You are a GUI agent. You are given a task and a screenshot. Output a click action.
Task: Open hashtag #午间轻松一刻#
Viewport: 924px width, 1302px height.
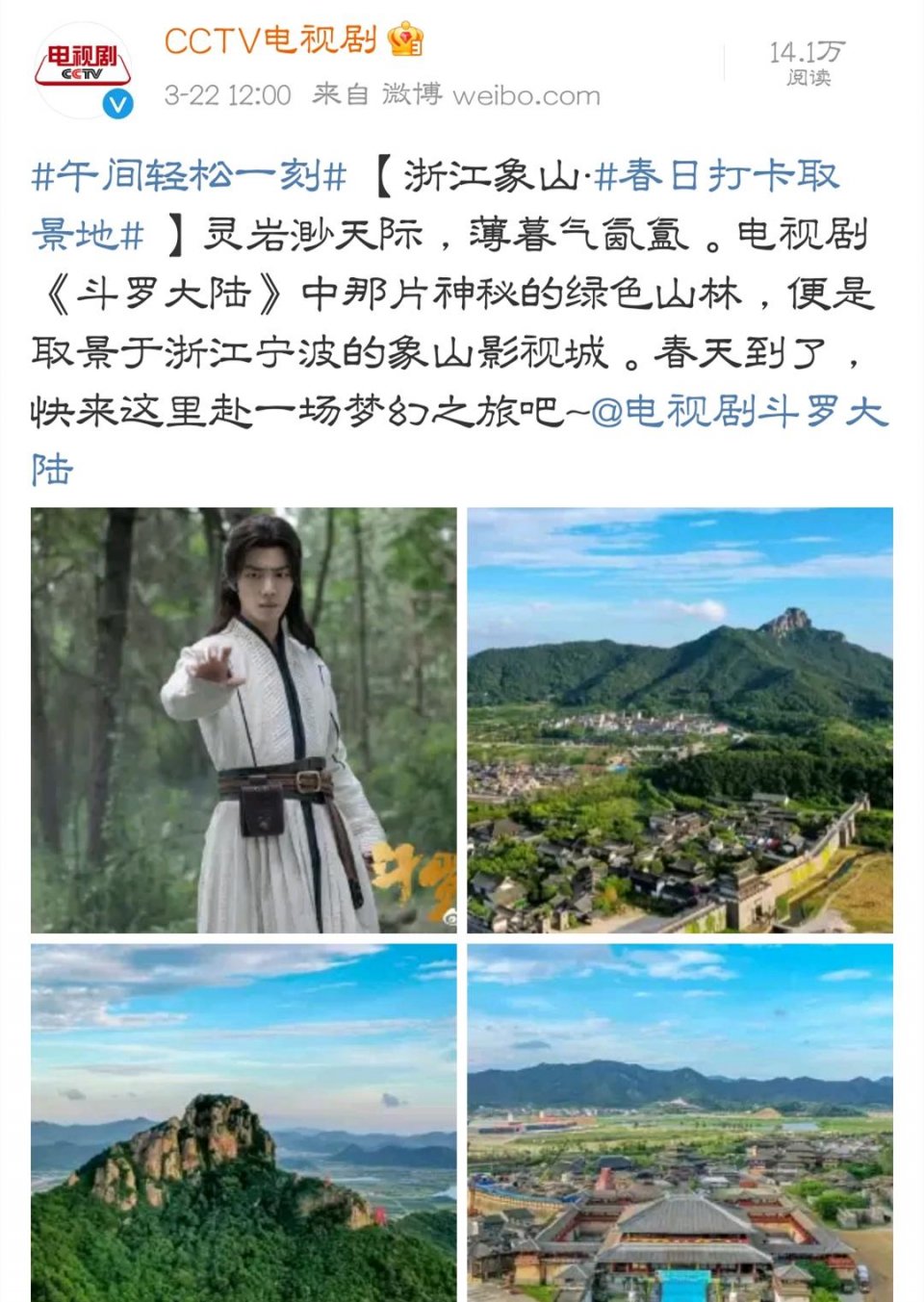click(190, 175)
